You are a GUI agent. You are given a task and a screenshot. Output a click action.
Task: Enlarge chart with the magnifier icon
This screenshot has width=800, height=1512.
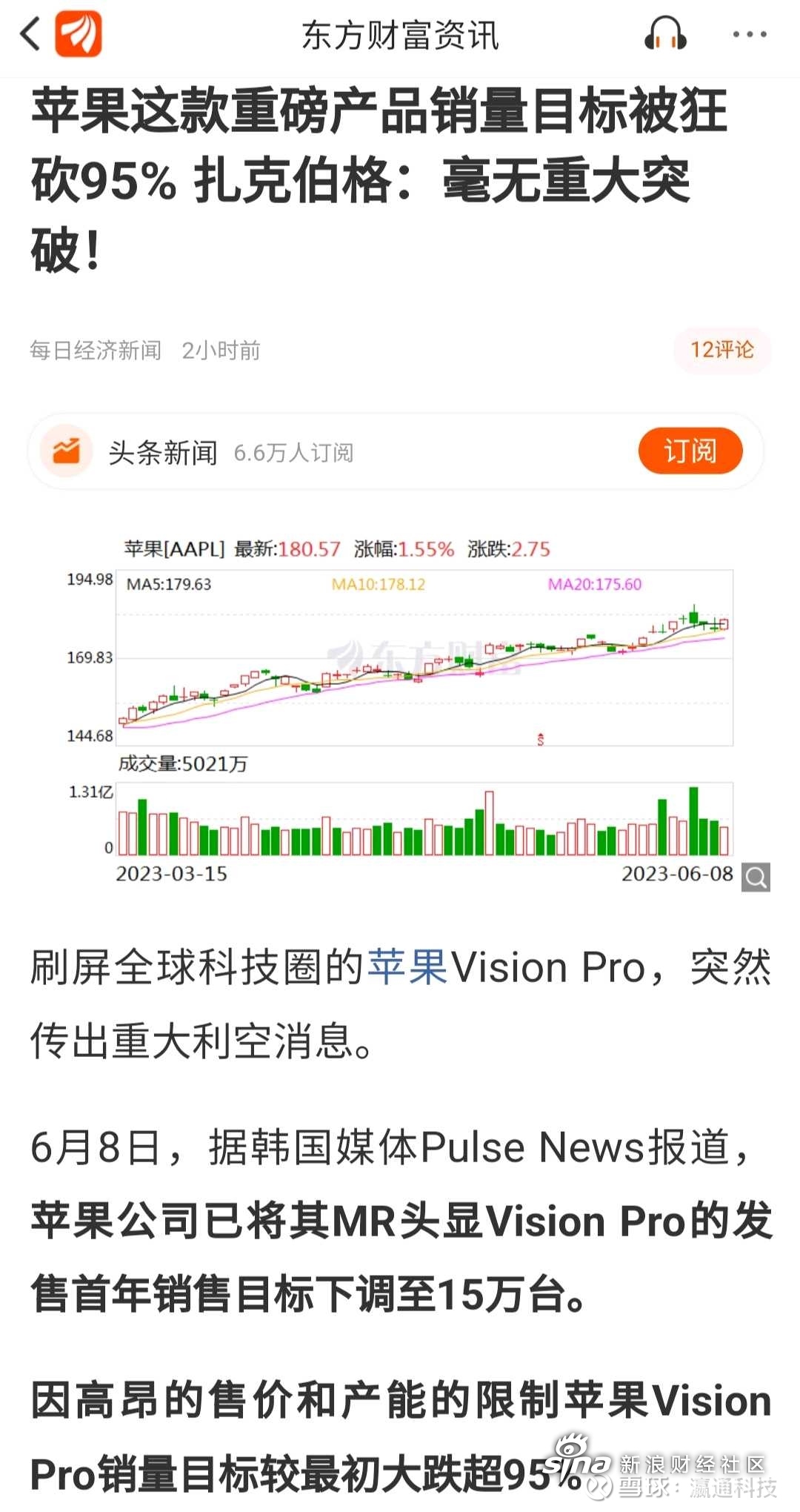click(756, 877)
